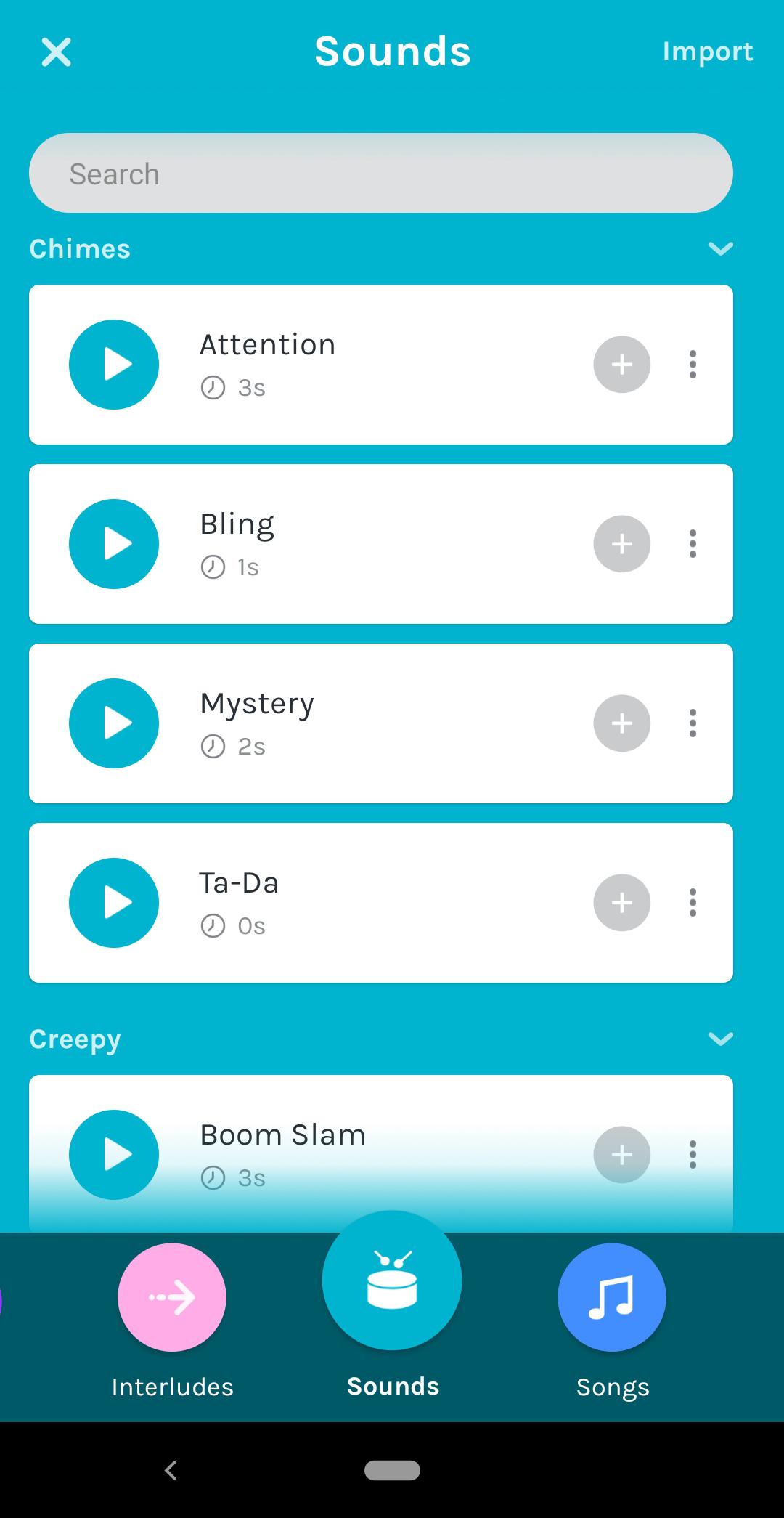The image size is (784, 1518).
Task: Open more options for Attention
Action: pyautogui.click(x=693, y=365)
